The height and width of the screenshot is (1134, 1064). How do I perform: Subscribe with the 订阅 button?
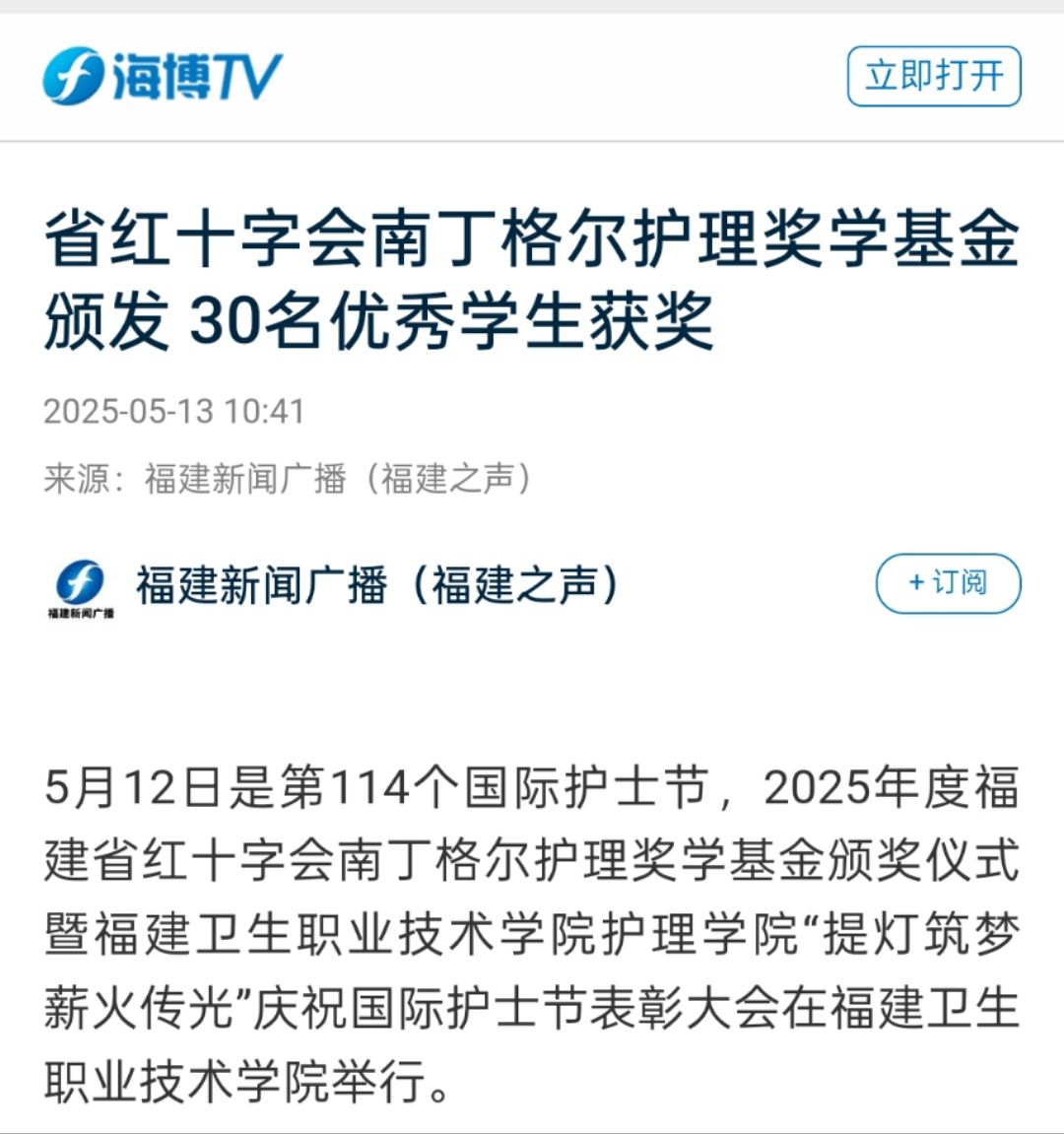pyautogui.click(x=947, y=583)
